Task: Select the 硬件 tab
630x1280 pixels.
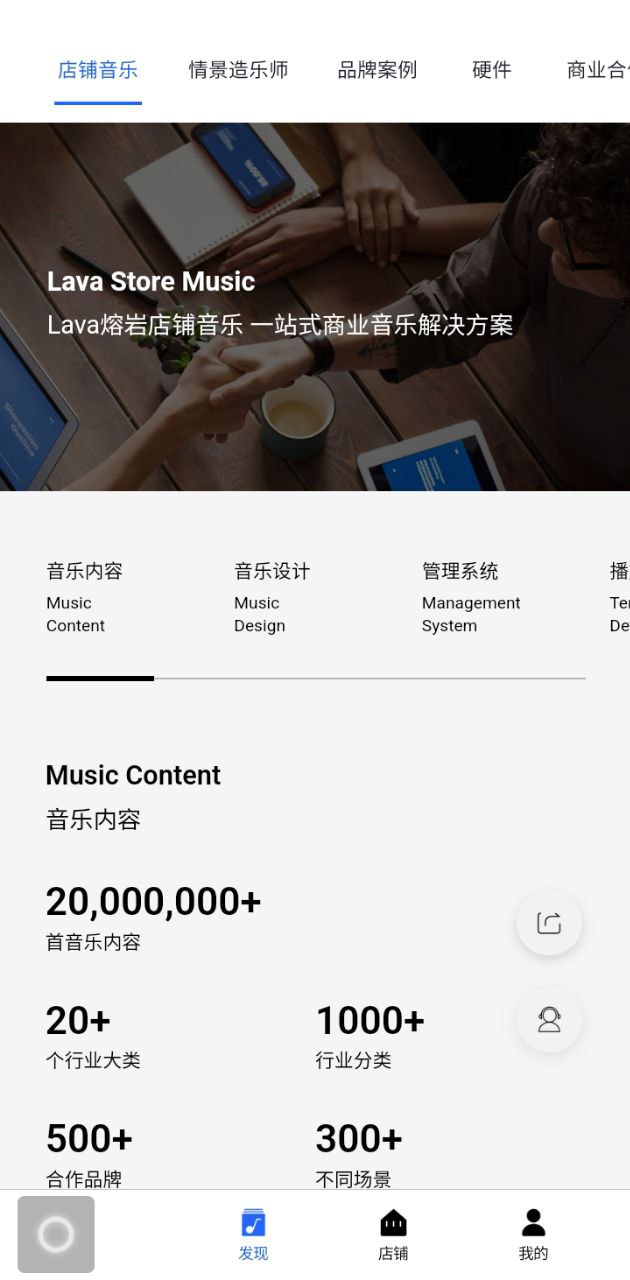Action: 491,70
